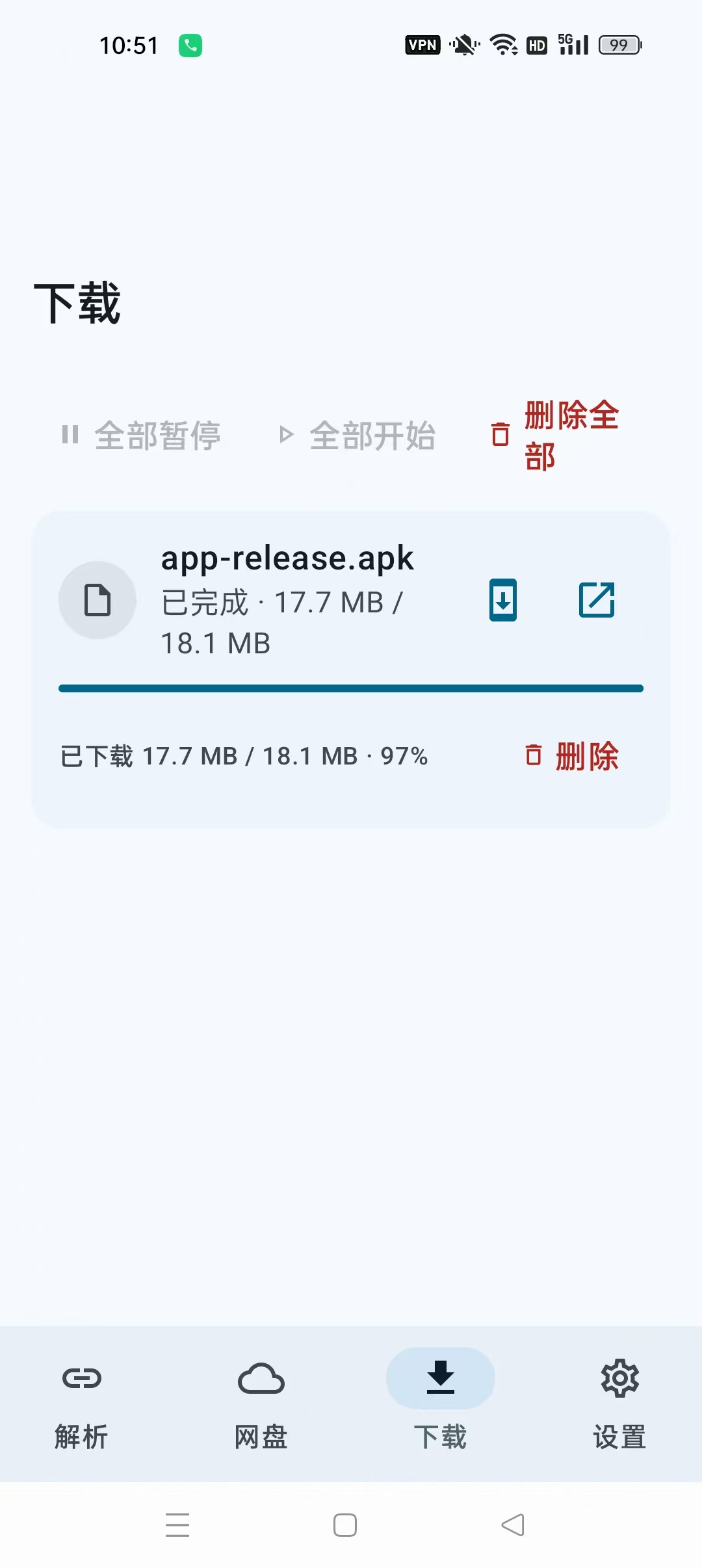Open the app-release.apk download card
The height and width of the screenshot is (1568, 702).
coord(351,669)
